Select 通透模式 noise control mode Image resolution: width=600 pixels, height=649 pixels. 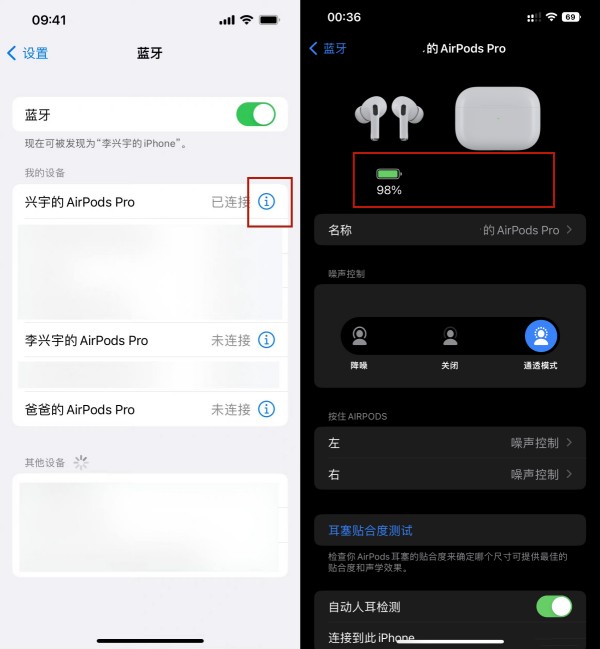tap(541, 337)
